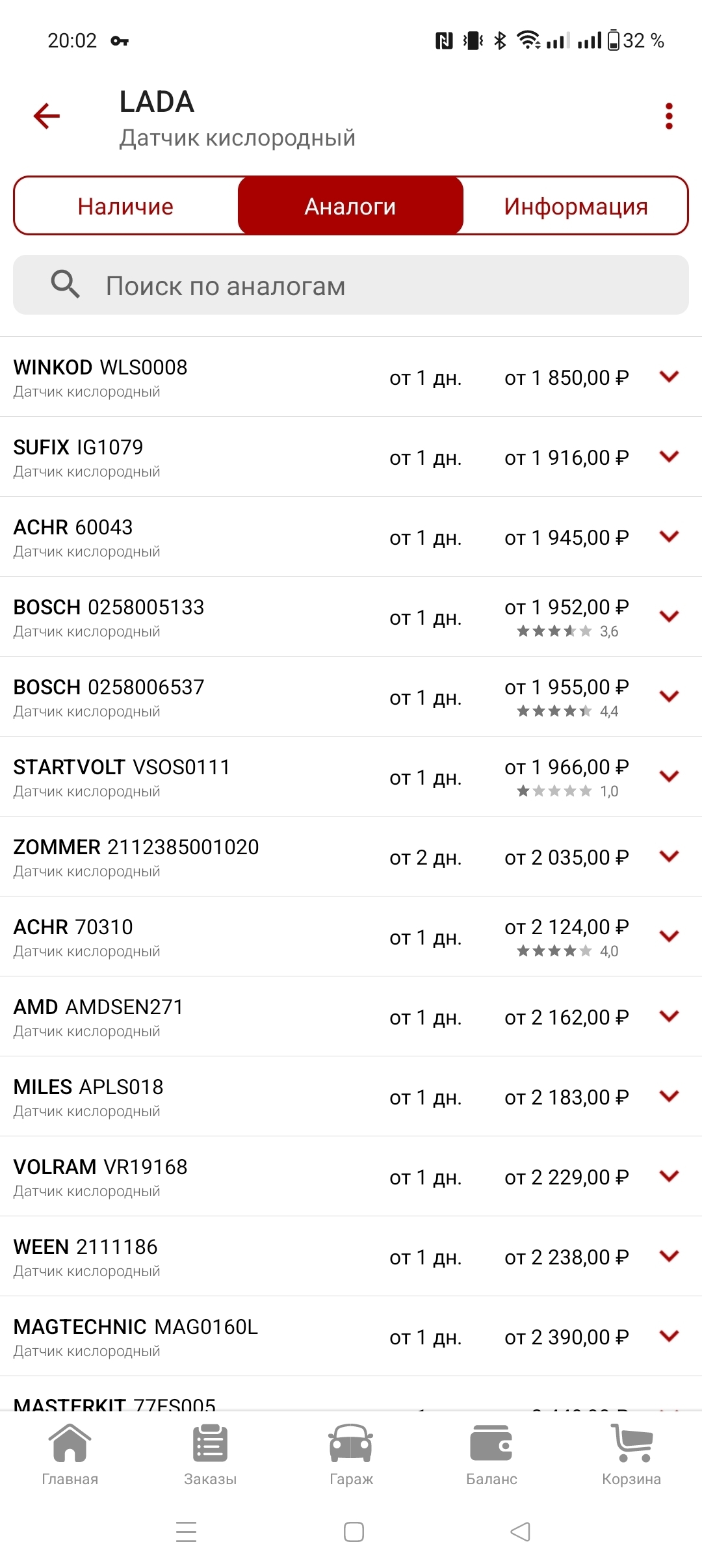Open BOSCH 0258005133 analog

[351, 617]
